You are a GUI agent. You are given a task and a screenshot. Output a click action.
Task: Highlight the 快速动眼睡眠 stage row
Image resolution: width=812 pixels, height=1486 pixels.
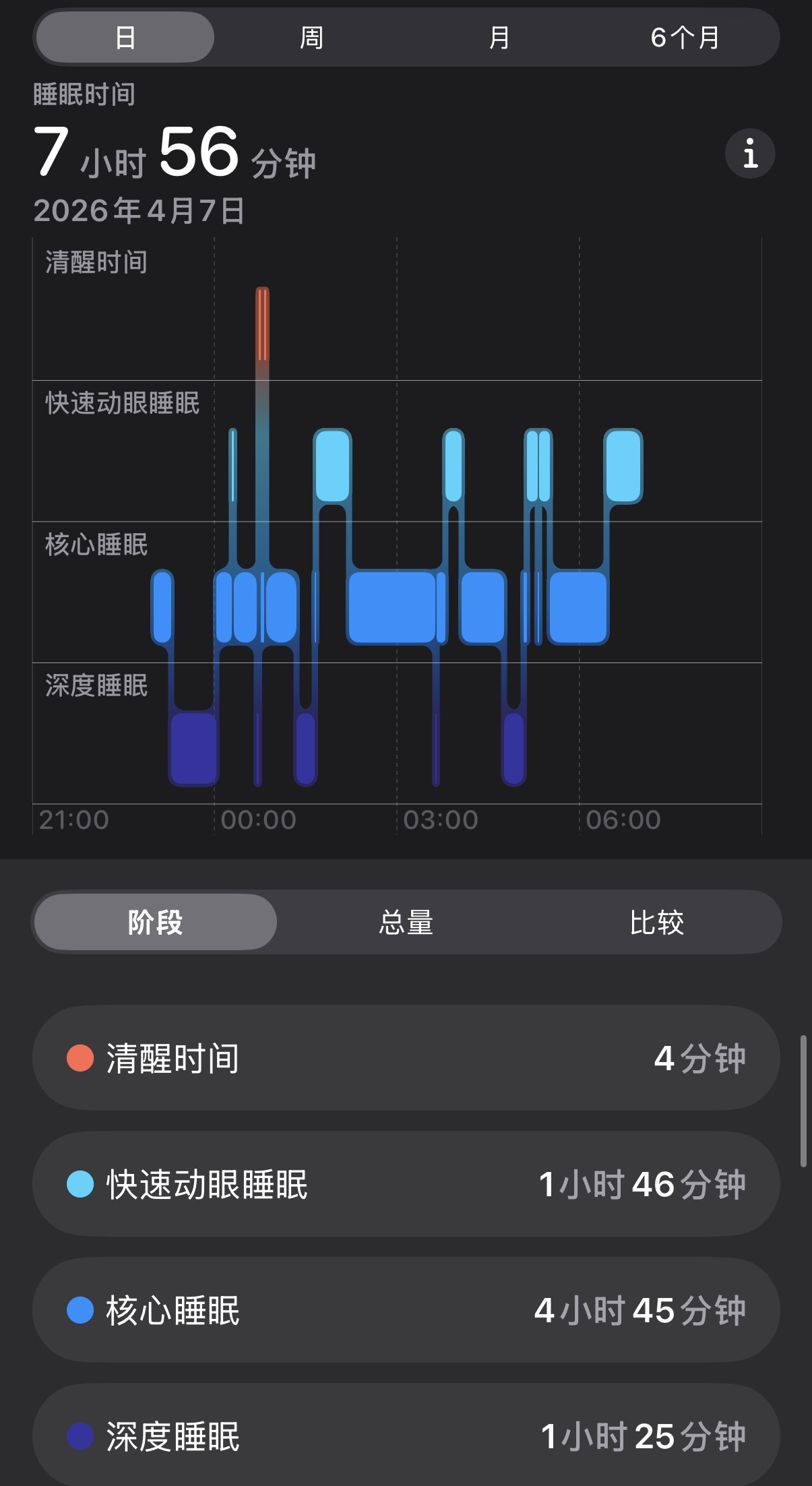[x=406, y=1184]
